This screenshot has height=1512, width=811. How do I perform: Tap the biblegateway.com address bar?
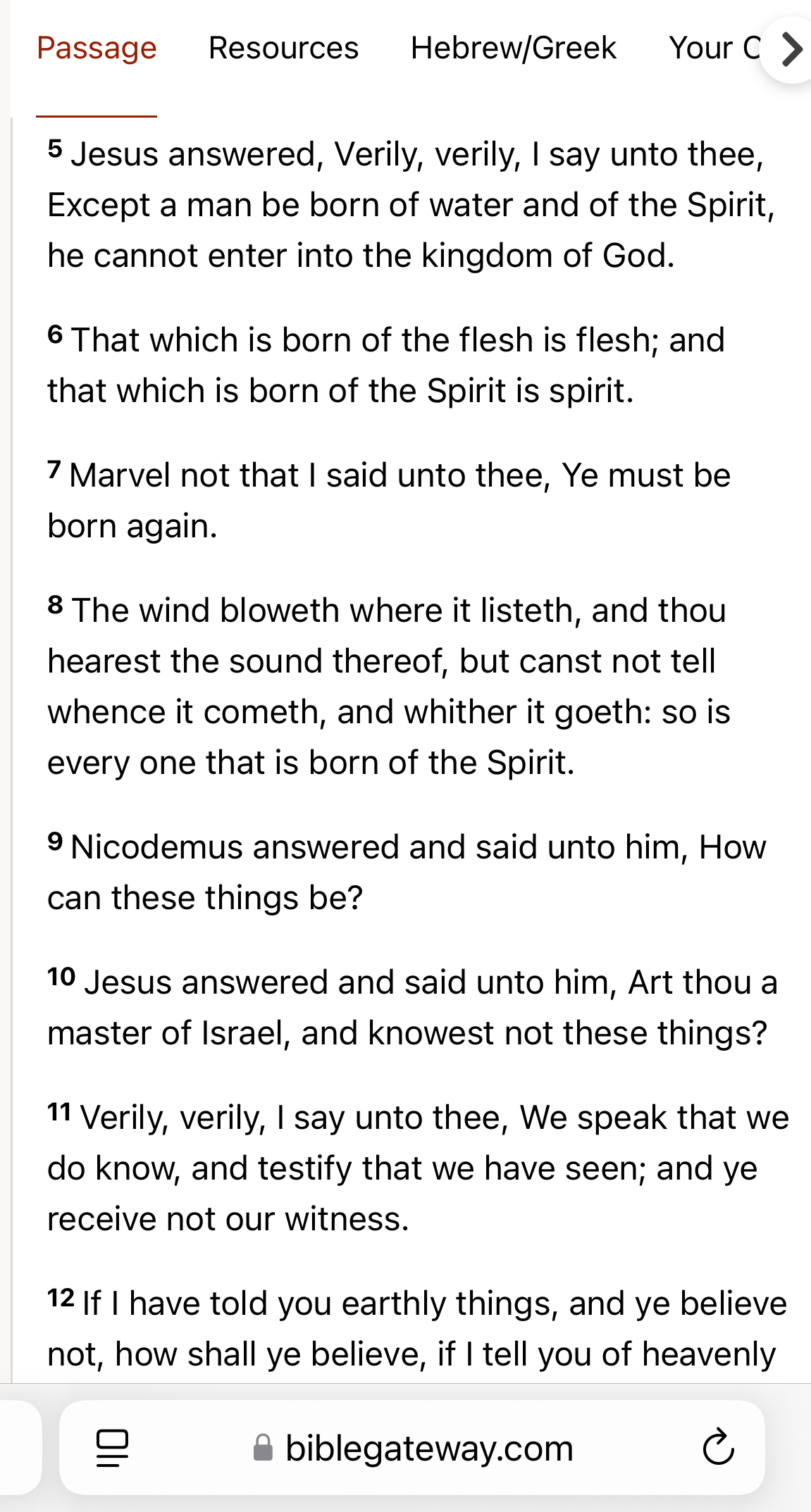[x=412, y=1449]
